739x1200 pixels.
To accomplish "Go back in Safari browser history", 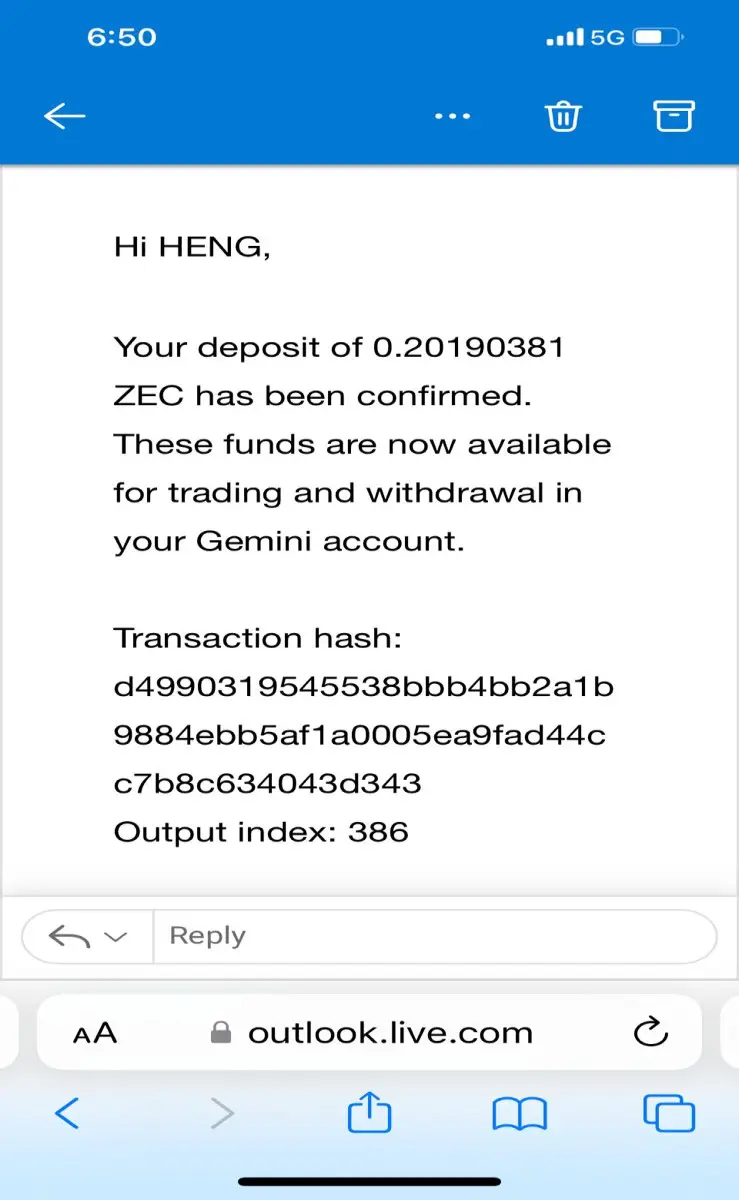I will [66, 1112].
